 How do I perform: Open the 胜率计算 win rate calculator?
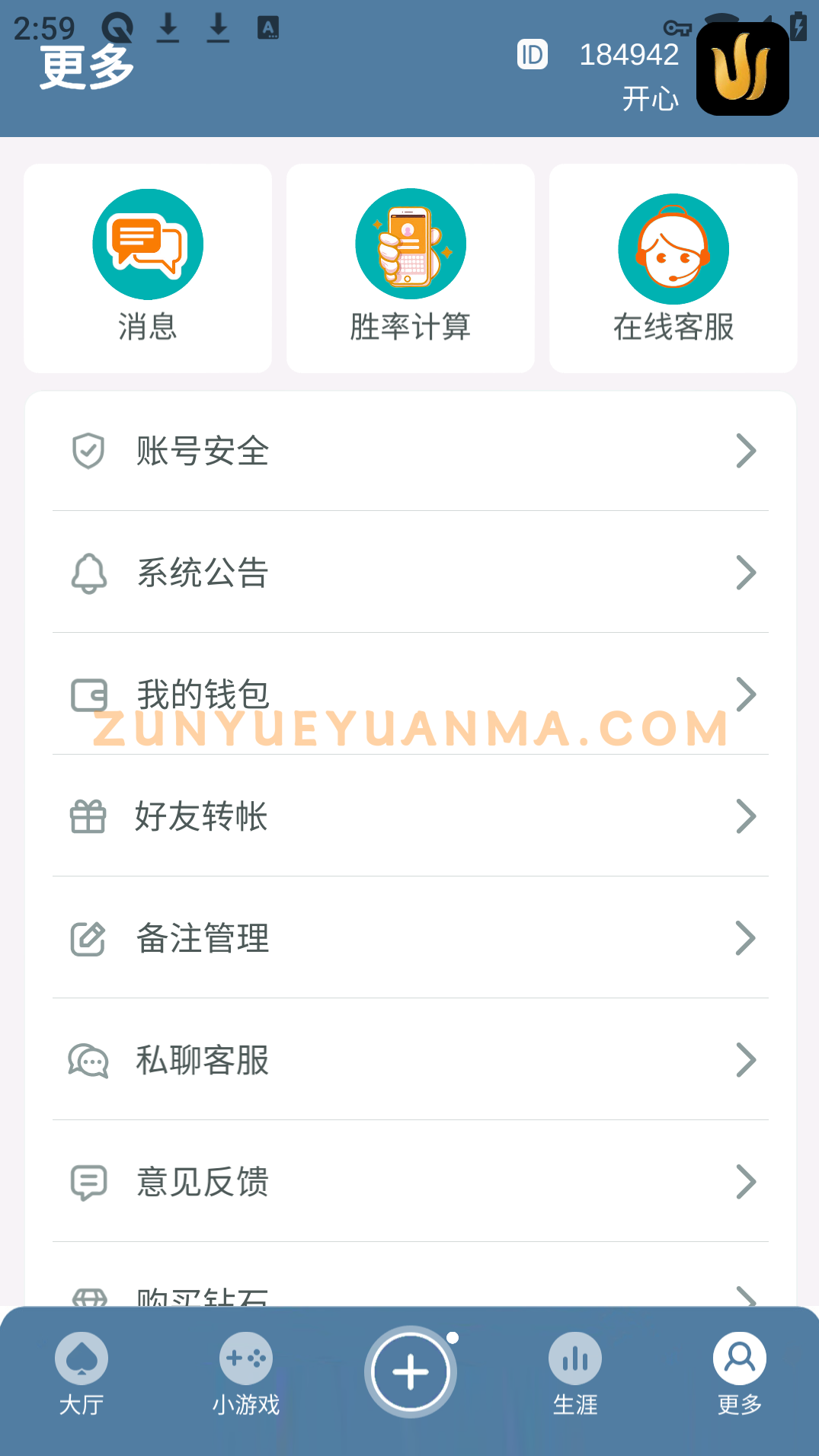tap(411, 268)
